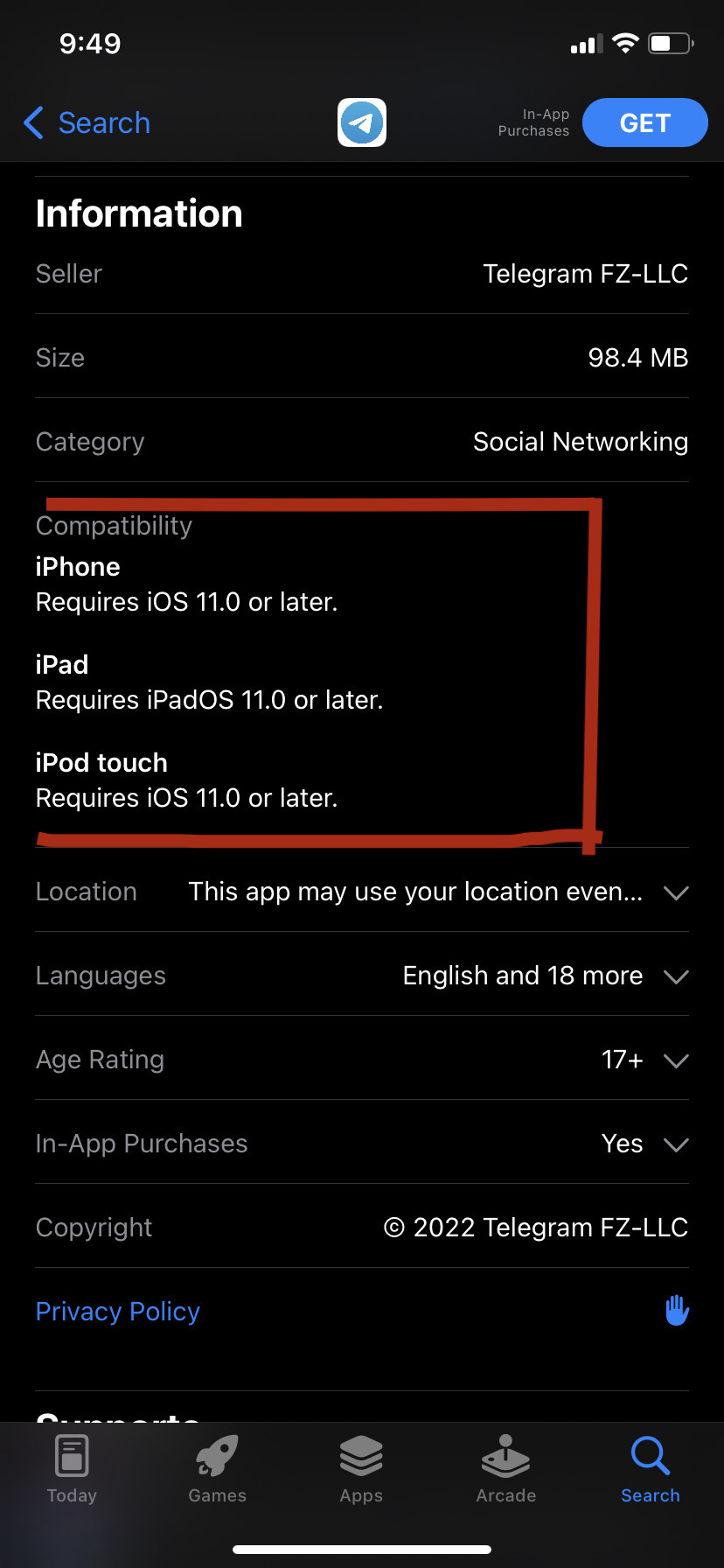The width and height of the screenshot is (724, 1568).
Task: Expand the Languages list
Action: click(x=676, y=976)
